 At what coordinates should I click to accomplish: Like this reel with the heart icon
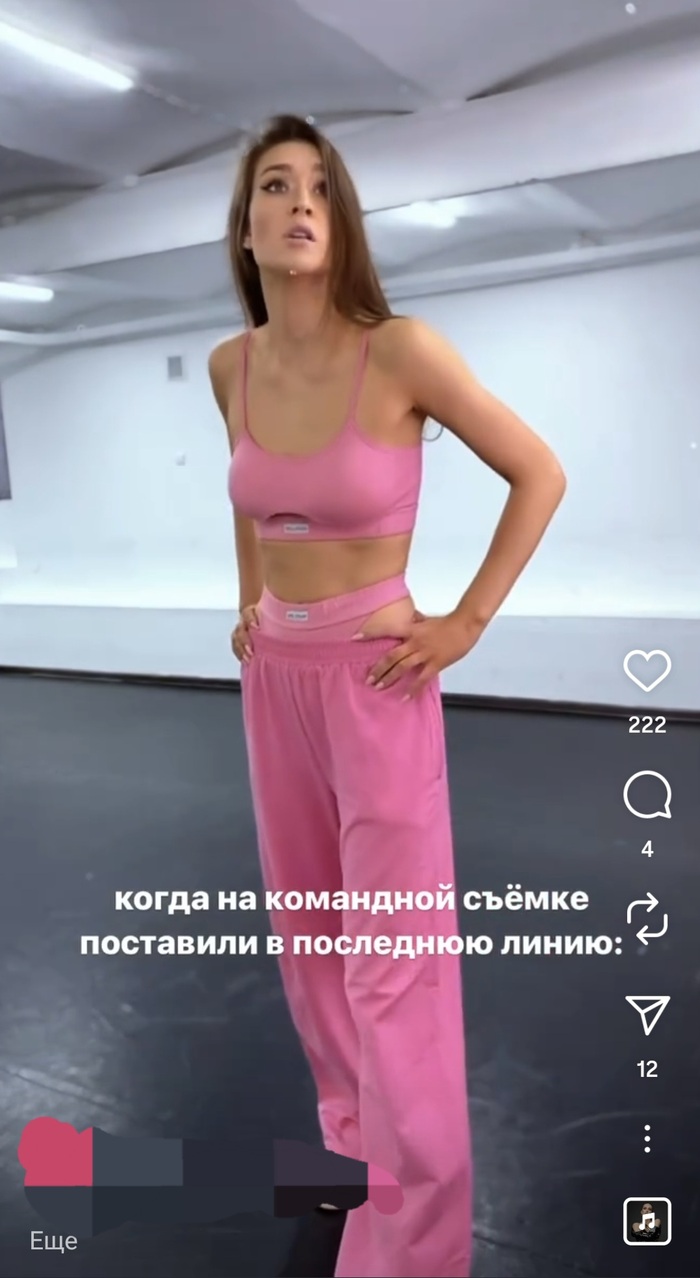pyautogui.click(x=647, y=671)
